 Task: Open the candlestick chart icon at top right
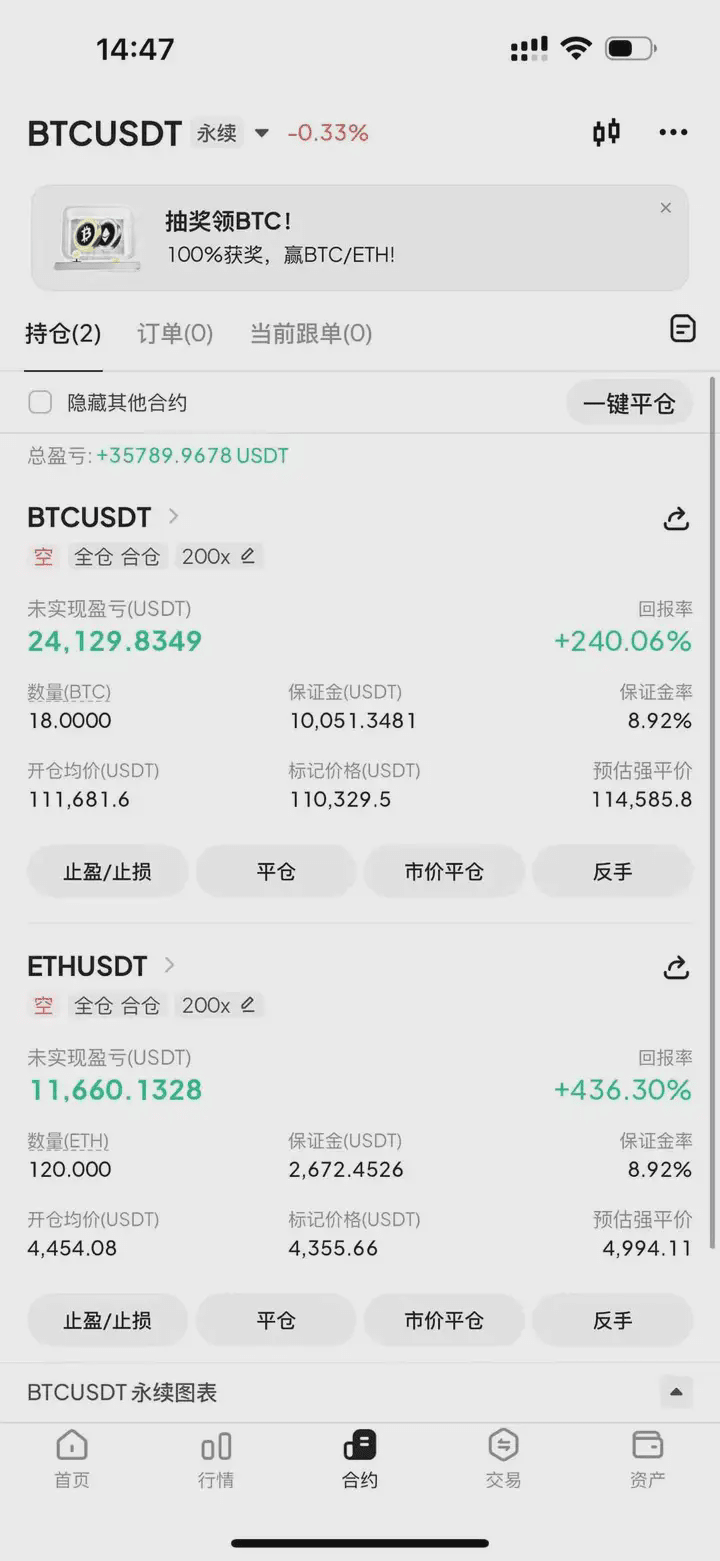coord(607,131)
